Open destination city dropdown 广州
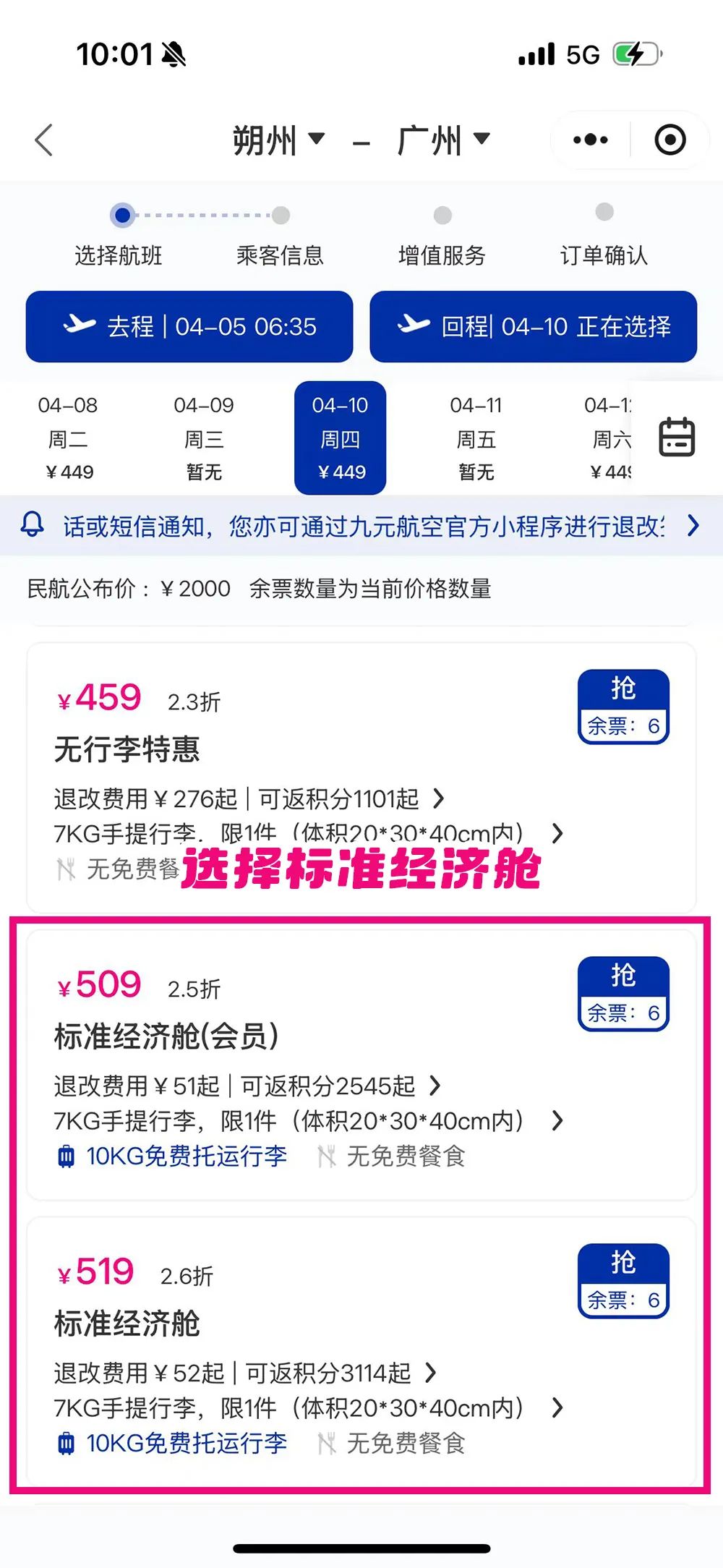Screen dimensions: 723x1568 [x=443, y=140]
